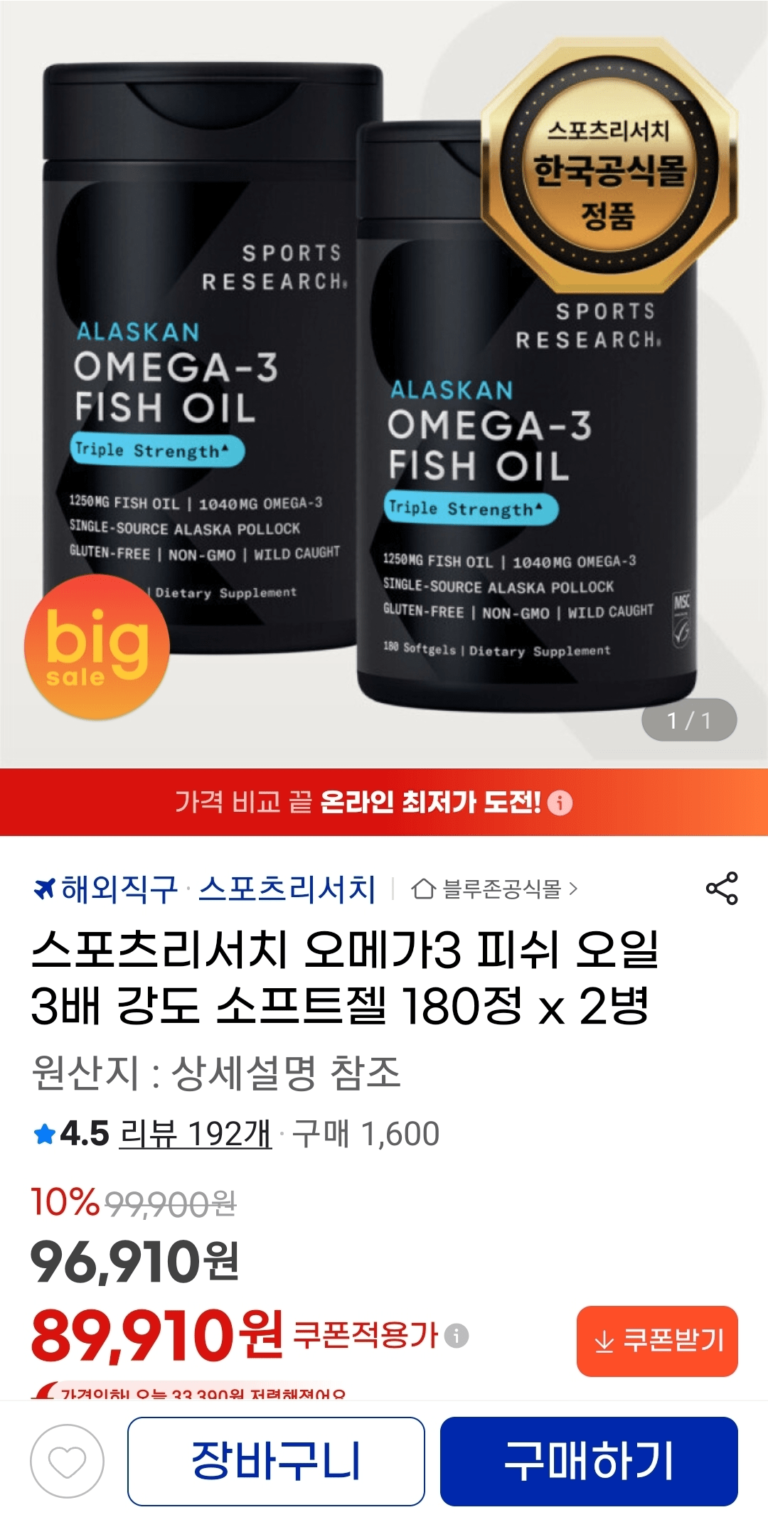Open the 블루존공식몰 store link

point(495,888)
